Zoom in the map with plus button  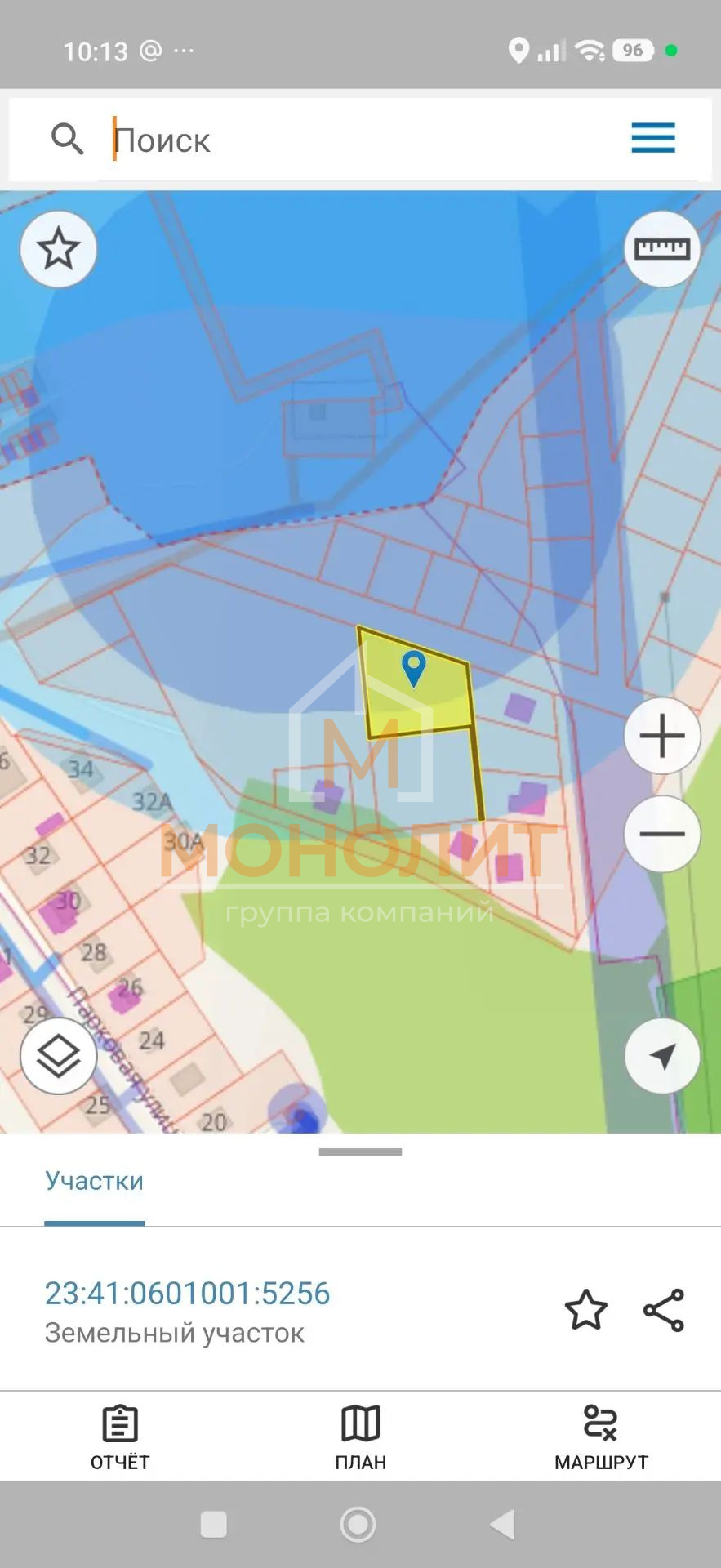click(x=662, y=736)
